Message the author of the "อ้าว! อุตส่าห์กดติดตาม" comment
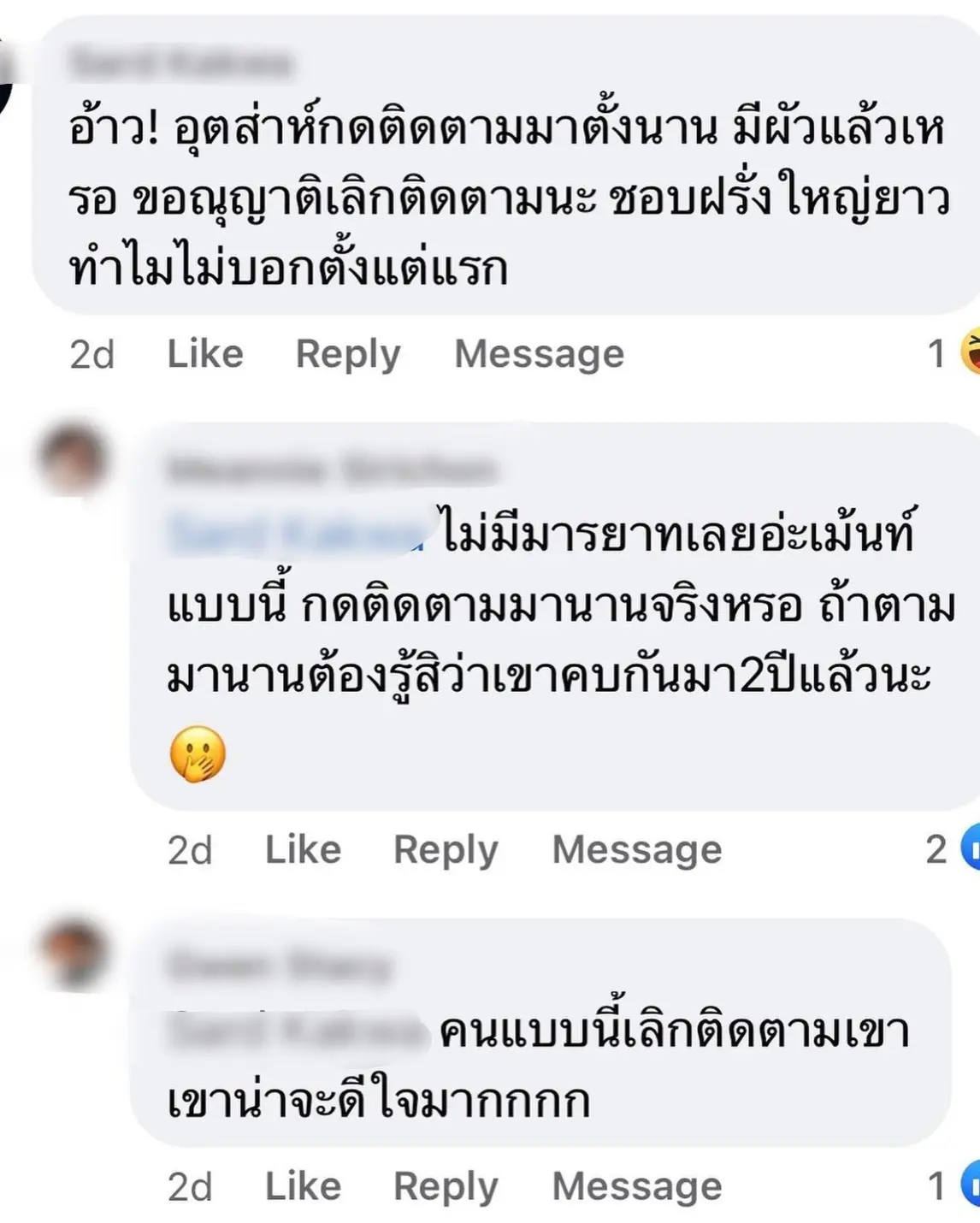This screenshot has height=1223, width=980. (539, 354)
